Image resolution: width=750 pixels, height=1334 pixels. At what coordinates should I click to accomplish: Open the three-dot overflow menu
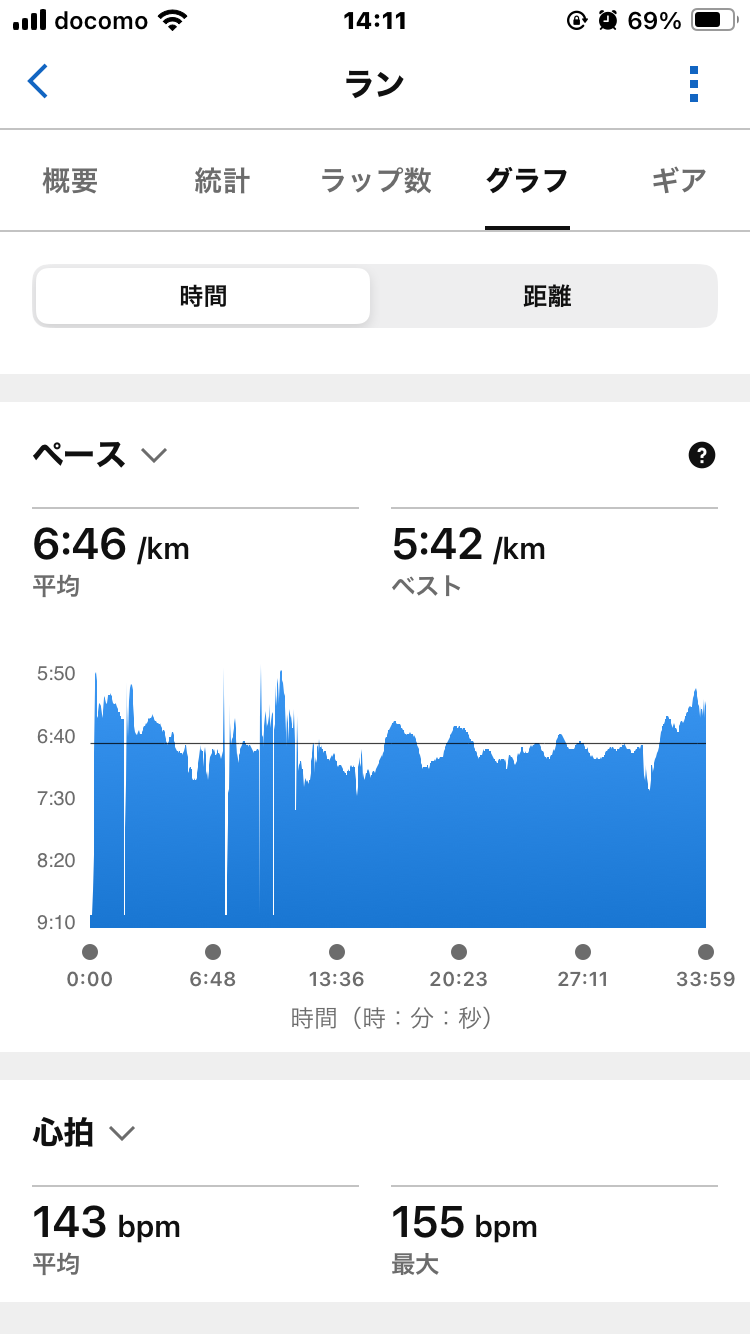694,84
